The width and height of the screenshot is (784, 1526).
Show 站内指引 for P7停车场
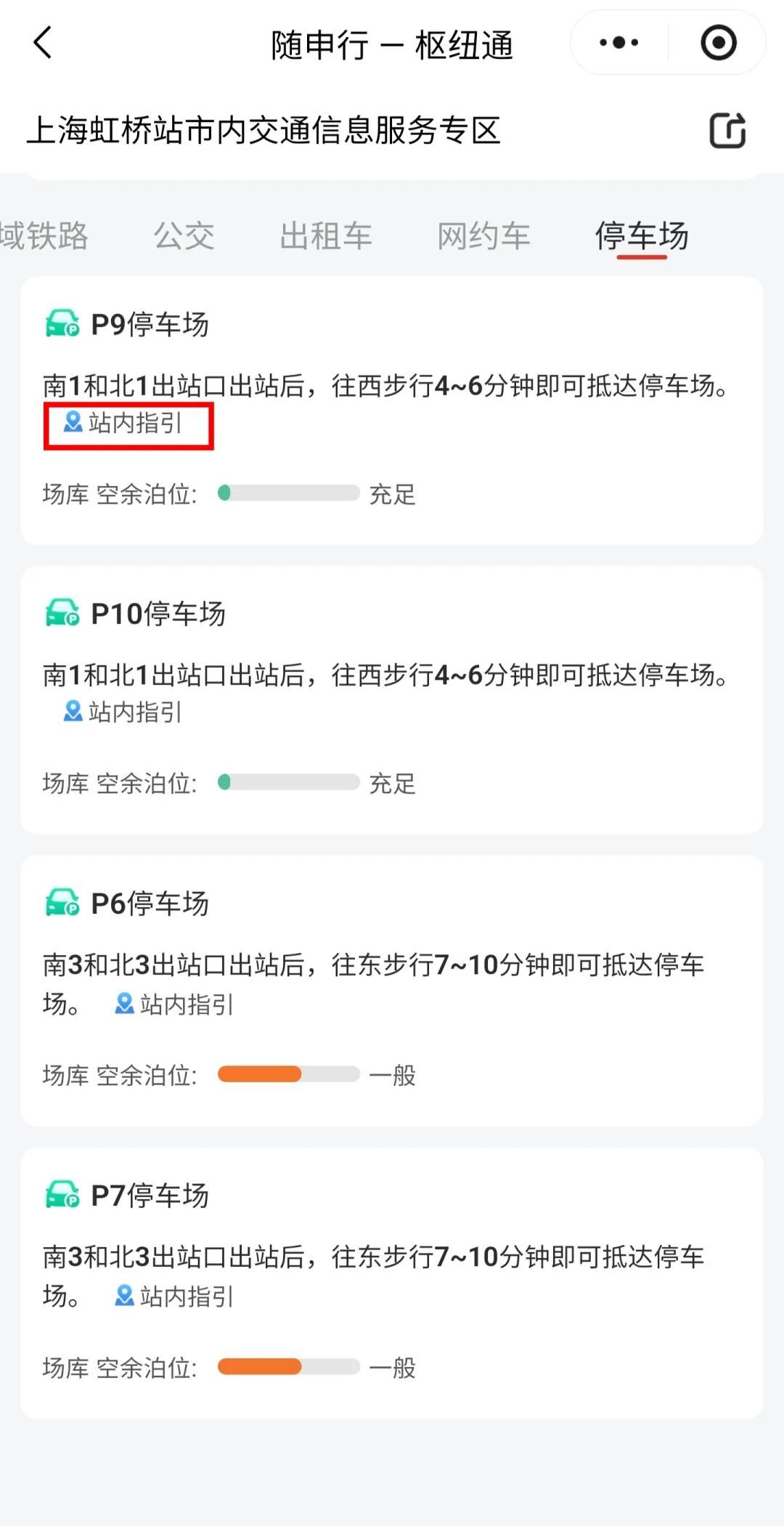pos(175,1296)
